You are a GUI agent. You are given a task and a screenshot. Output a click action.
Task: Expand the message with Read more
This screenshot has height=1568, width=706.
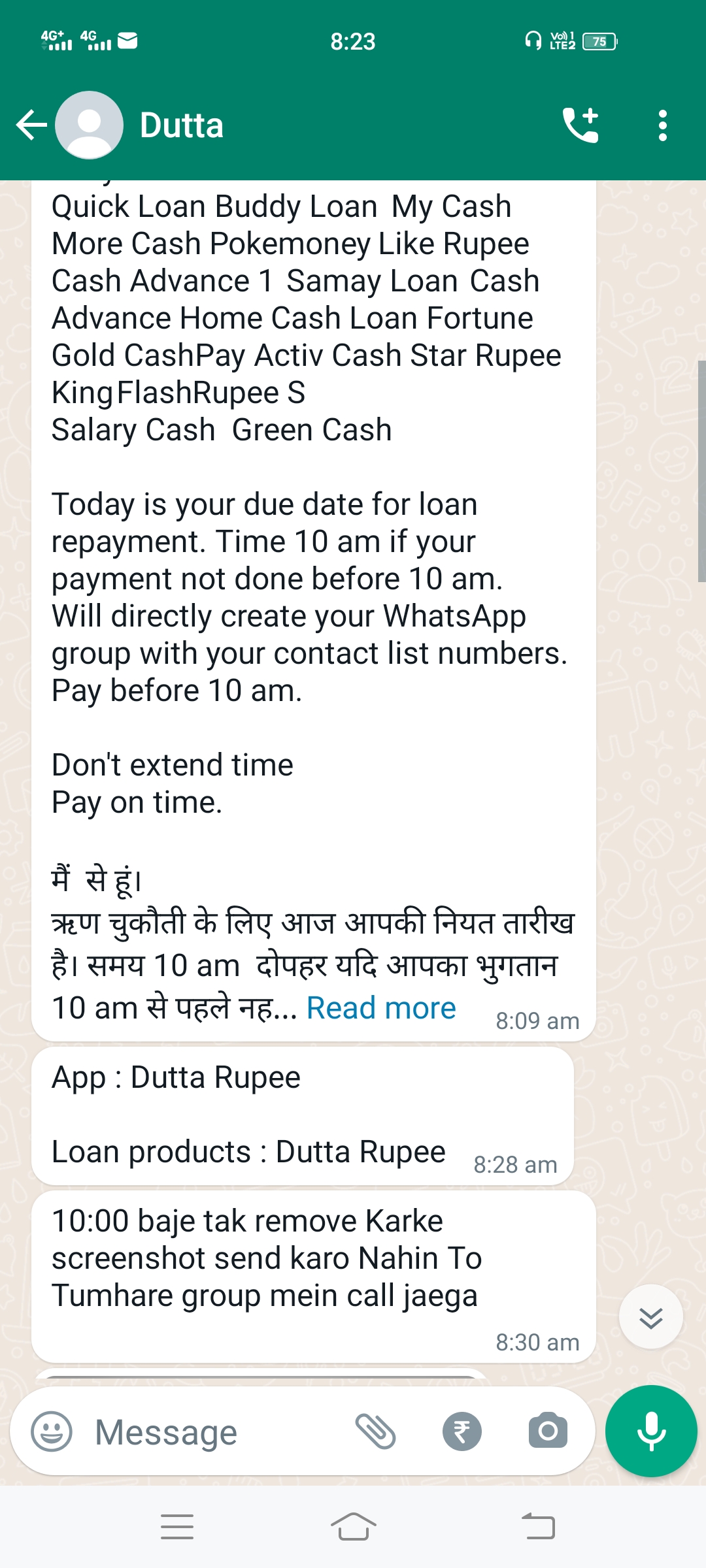tap(381, 1008)
